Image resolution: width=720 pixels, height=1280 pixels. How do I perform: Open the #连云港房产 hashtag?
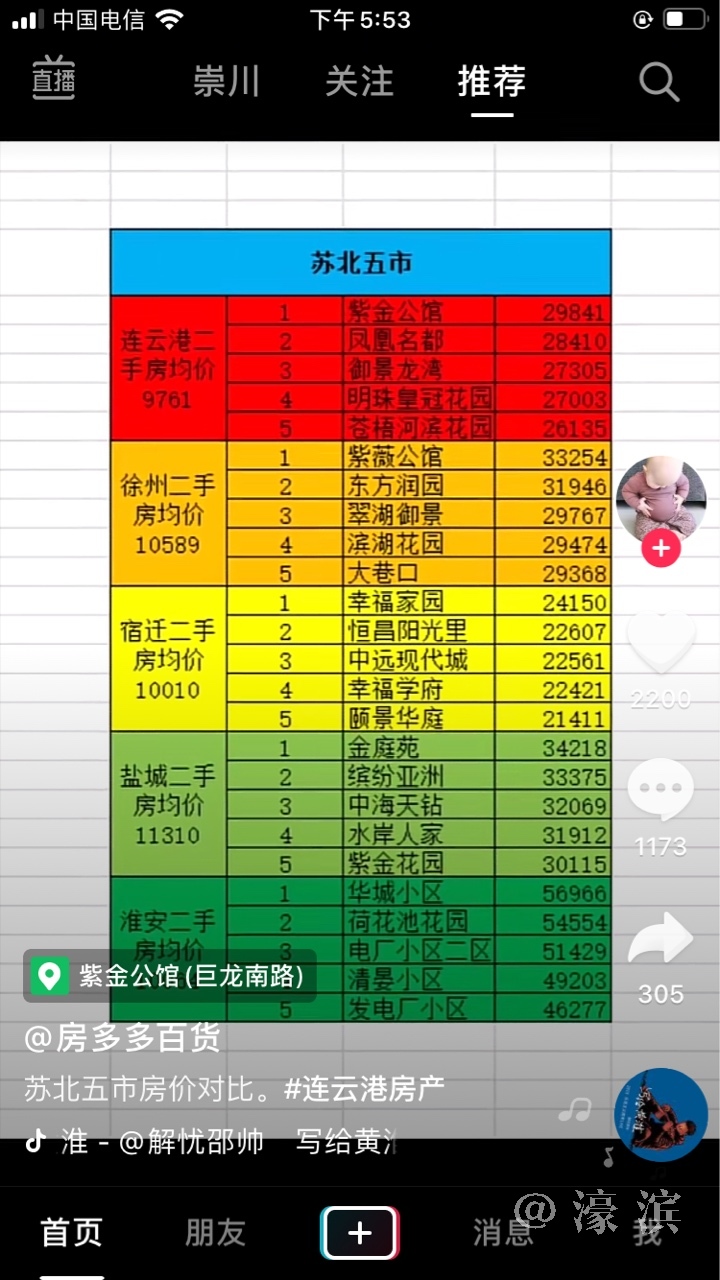tap(365, 1089)
